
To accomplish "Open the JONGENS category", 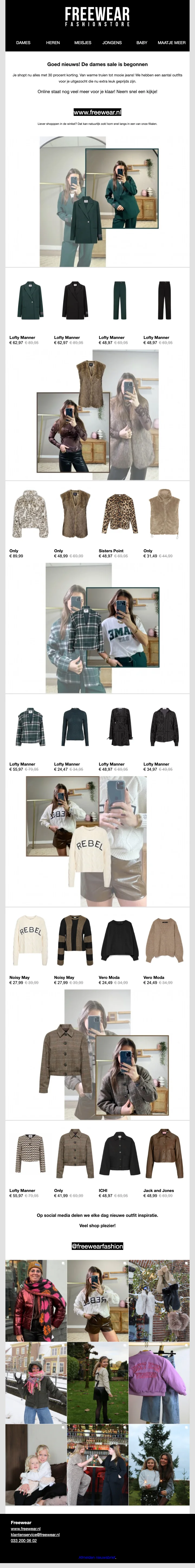I will 112,43.
